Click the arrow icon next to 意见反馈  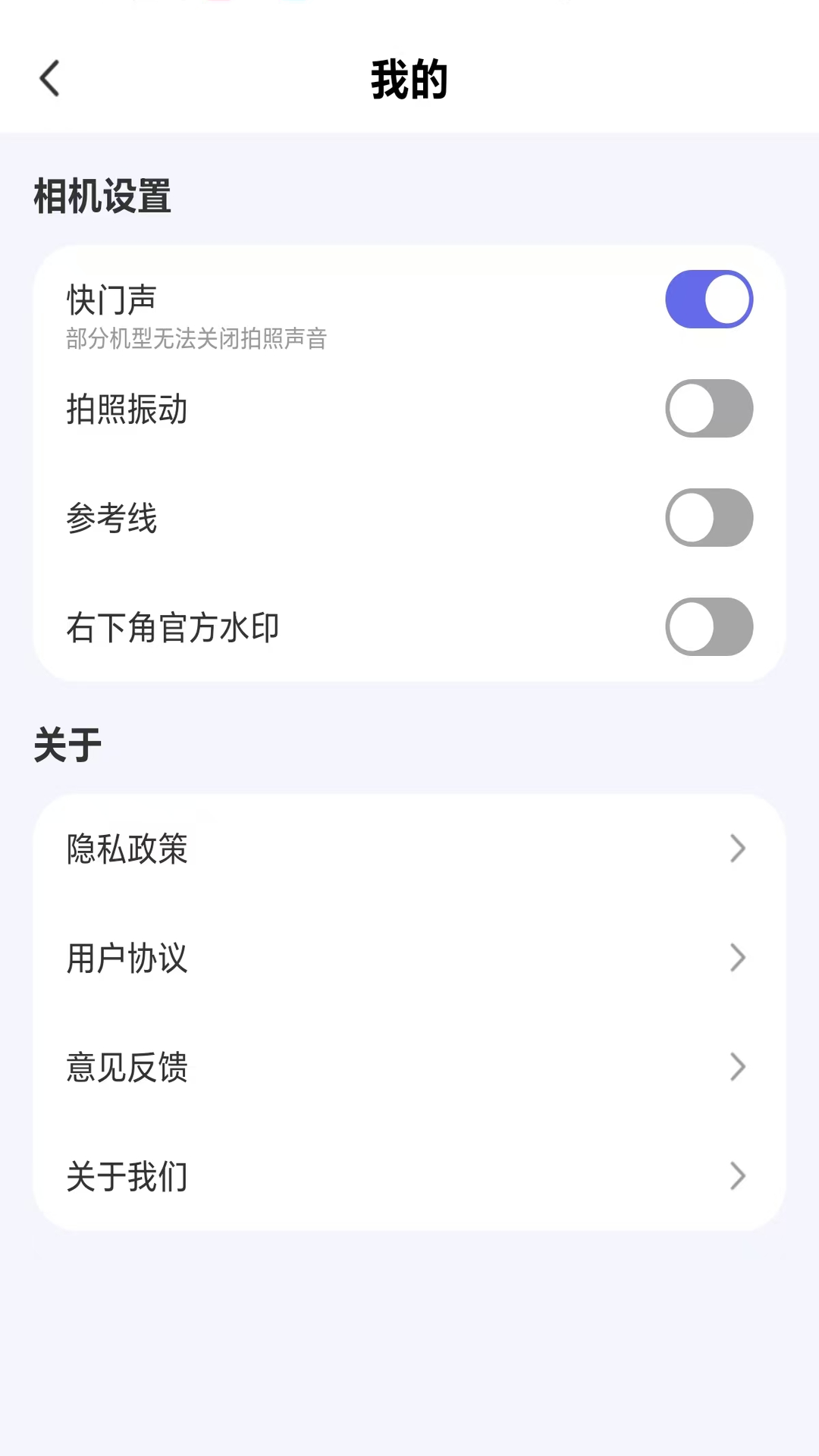[x=737, y=1067]
